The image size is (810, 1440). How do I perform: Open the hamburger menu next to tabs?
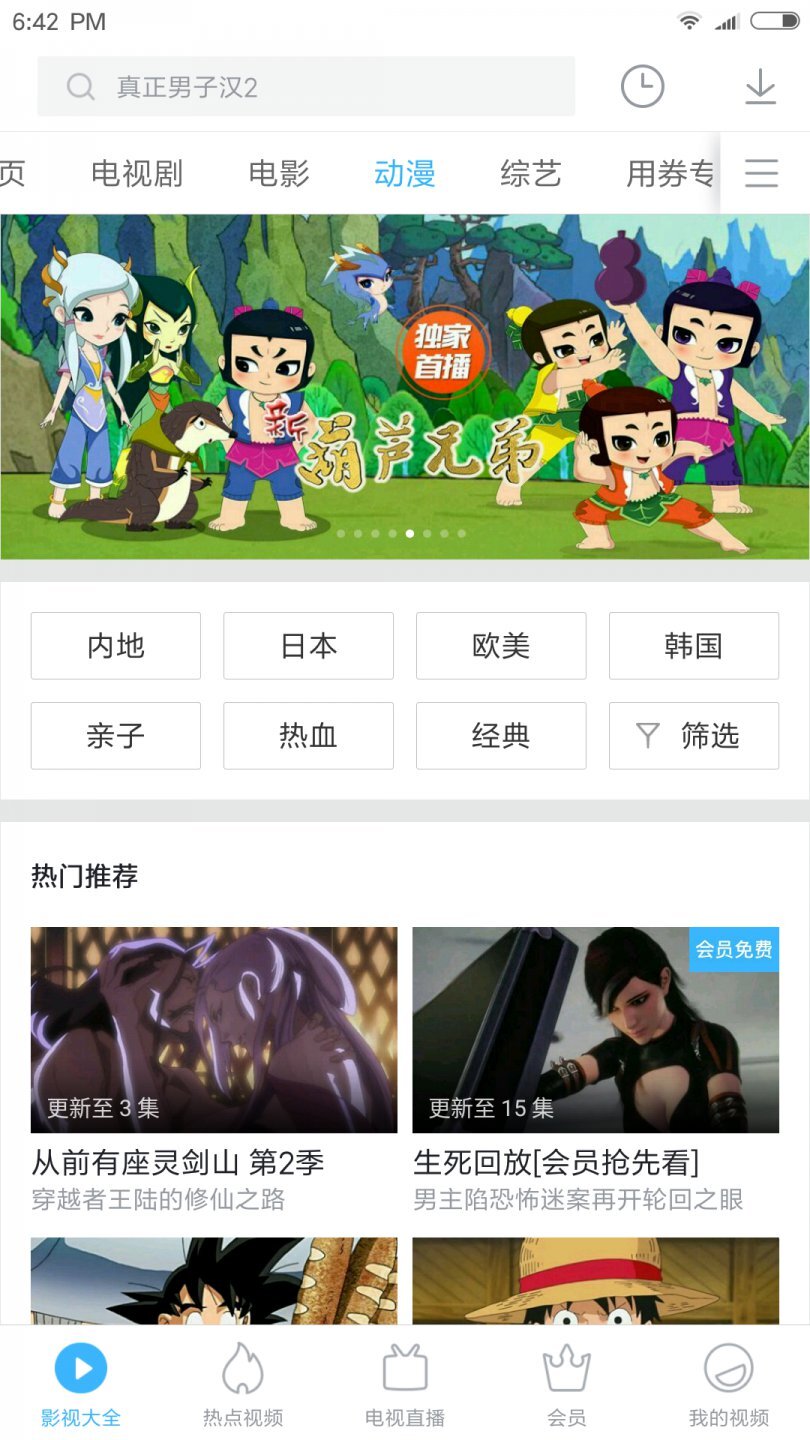[x=760, y=173]
